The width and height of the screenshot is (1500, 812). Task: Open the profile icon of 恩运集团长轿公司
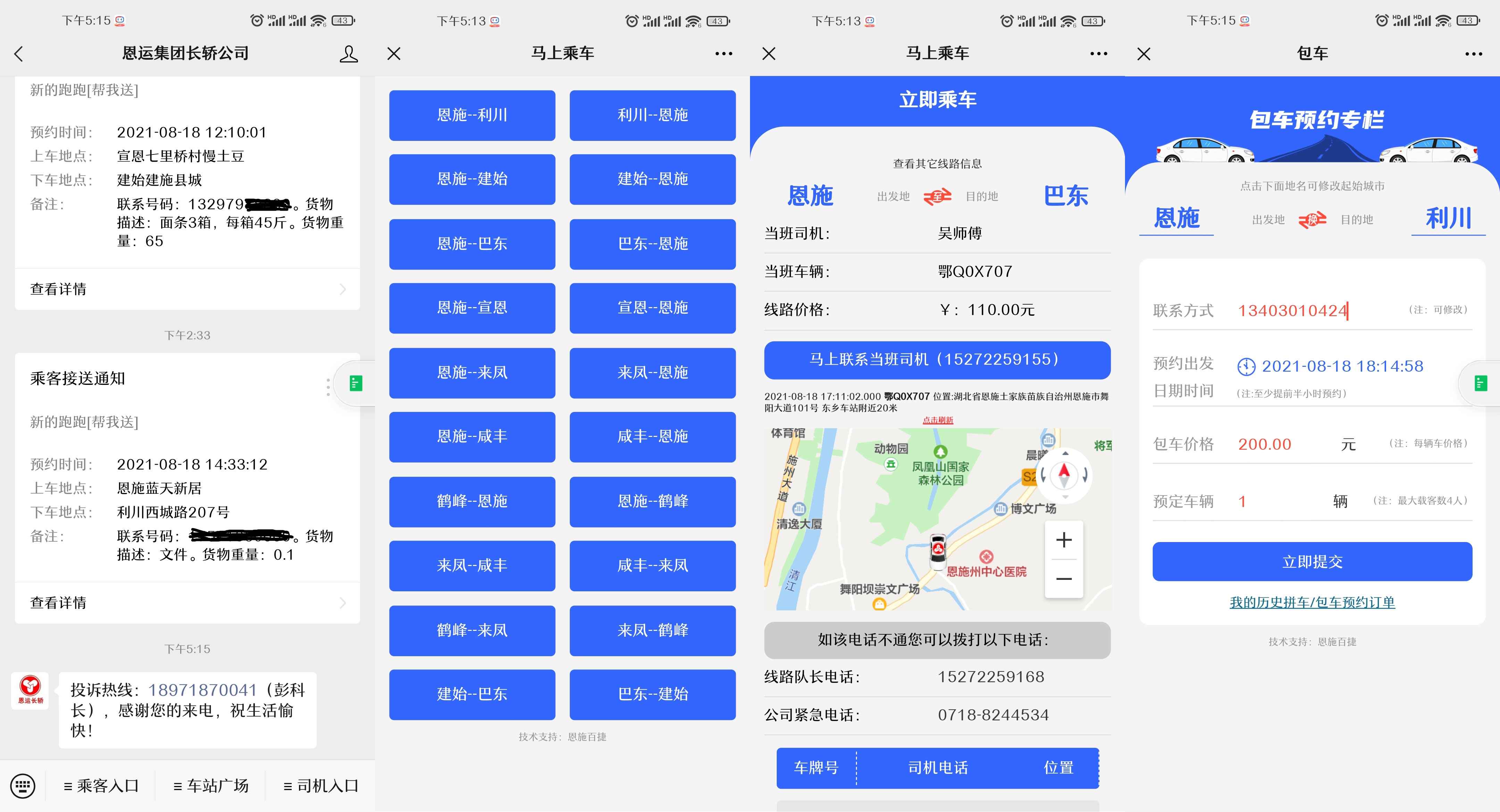pyautogui.click(x=348, y=53)
